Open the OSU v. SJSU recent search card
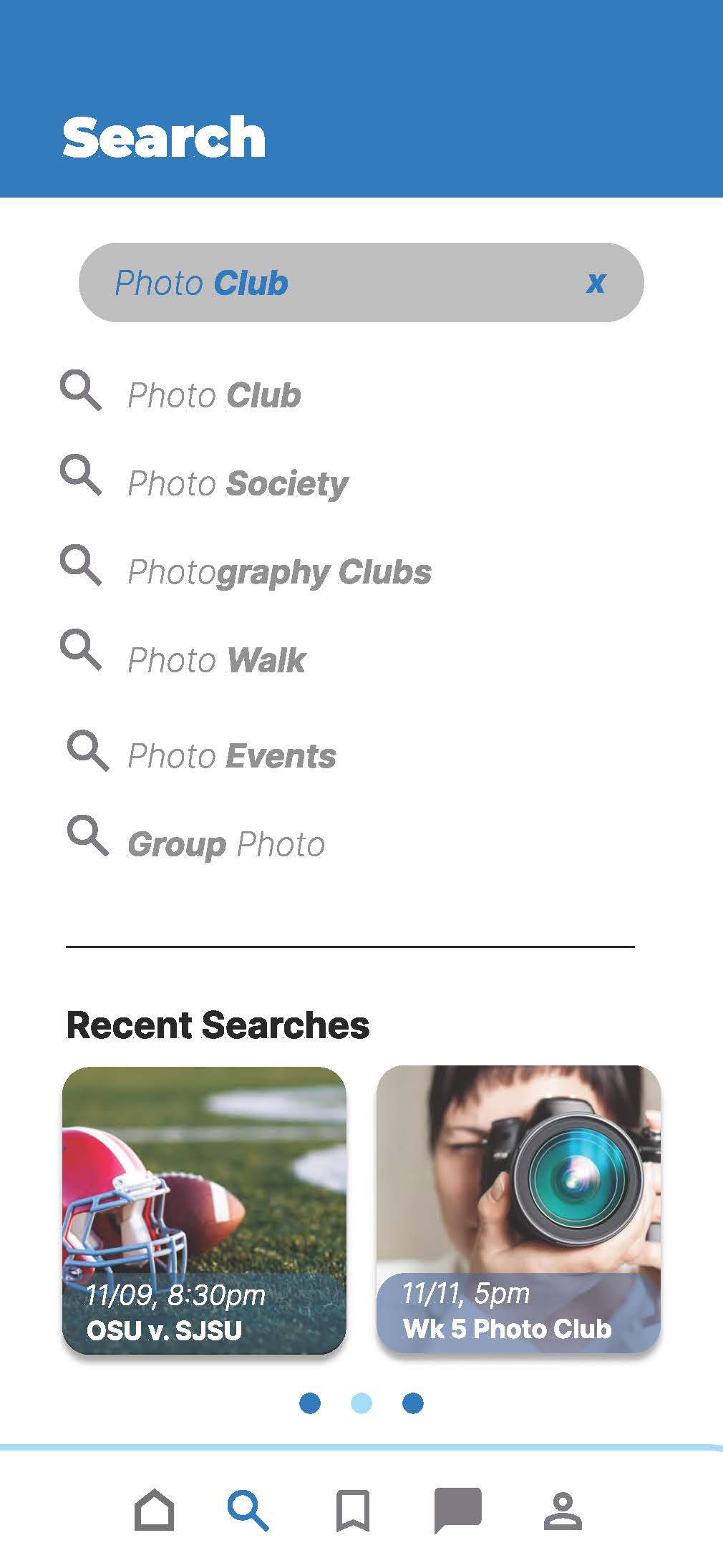 coord(204,1210)
